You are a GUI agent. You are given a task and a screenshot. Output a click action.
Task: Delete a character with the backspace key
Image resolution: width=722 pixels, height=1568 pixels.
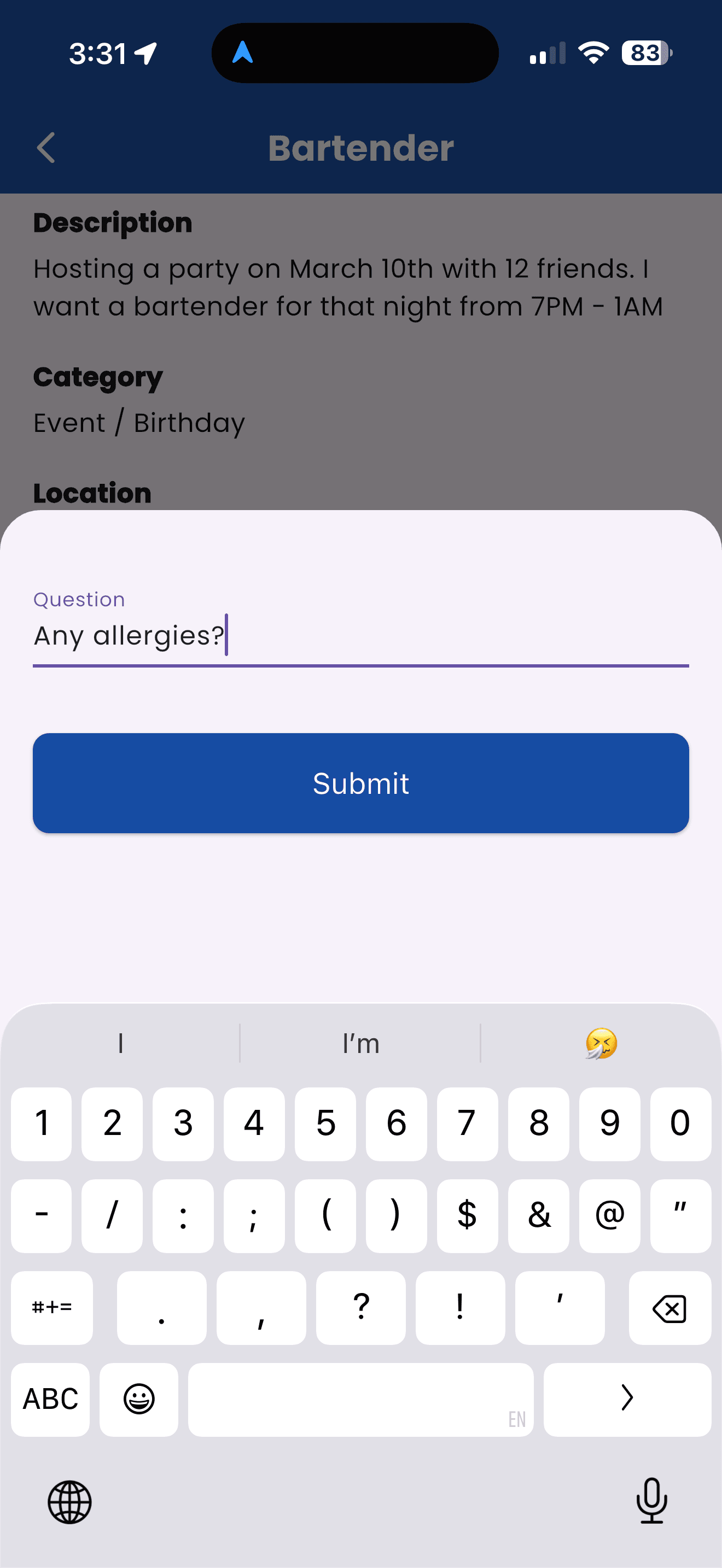point(670,1307)
